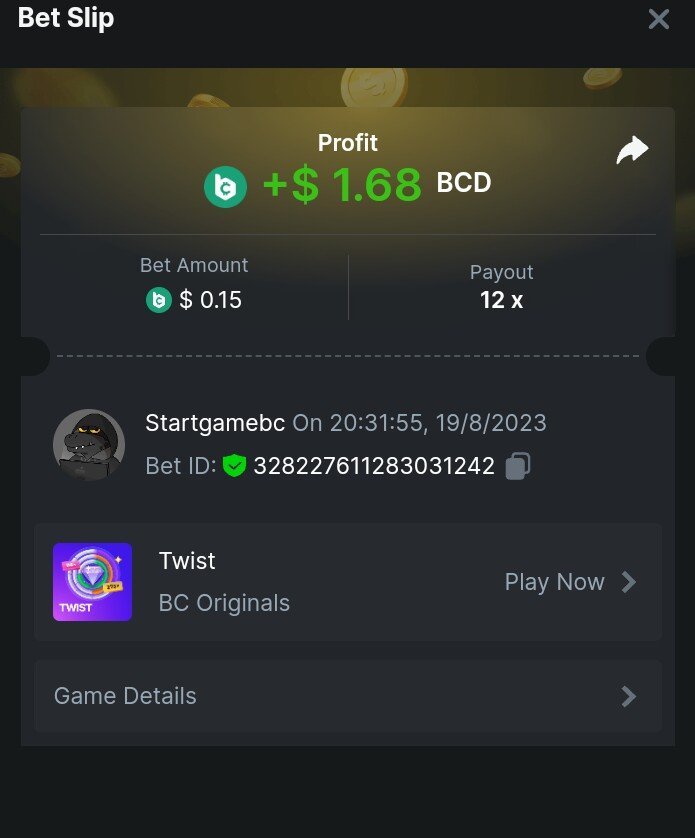Play the Twist game now

[x=570, y=582]
